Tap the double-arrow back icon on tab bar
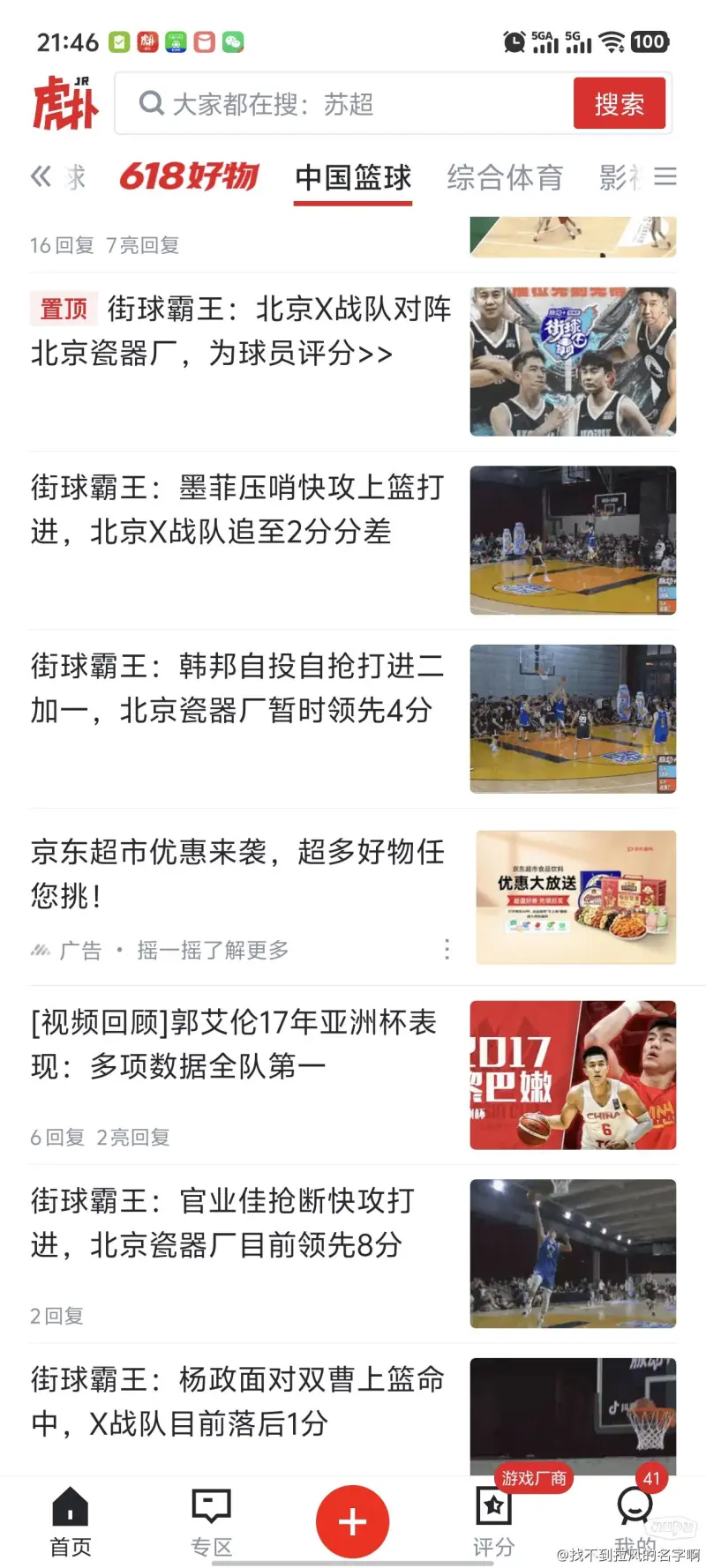This screenshot has width=706, height=1568. 41,177
